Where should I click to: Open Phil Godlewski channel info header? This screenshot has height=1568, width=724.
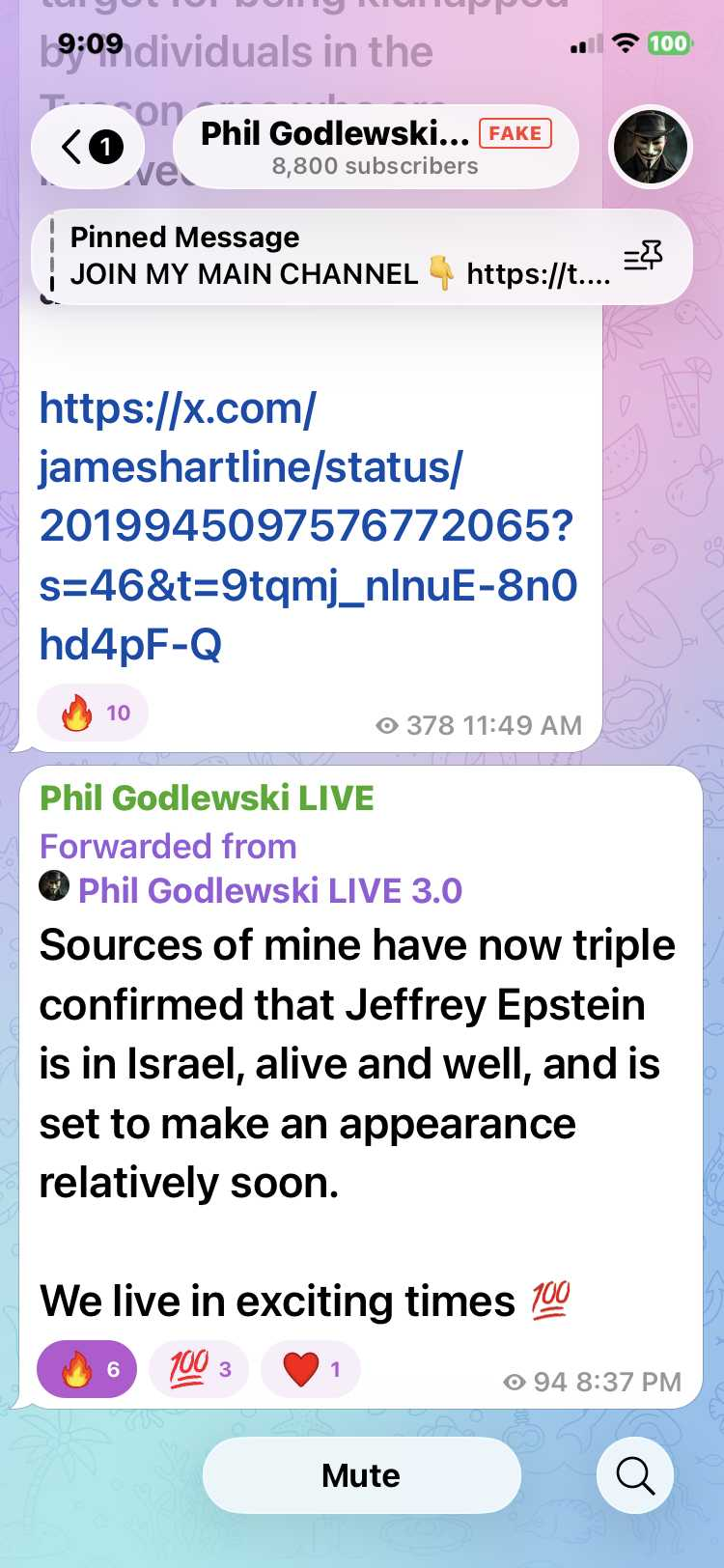[376, 147]
